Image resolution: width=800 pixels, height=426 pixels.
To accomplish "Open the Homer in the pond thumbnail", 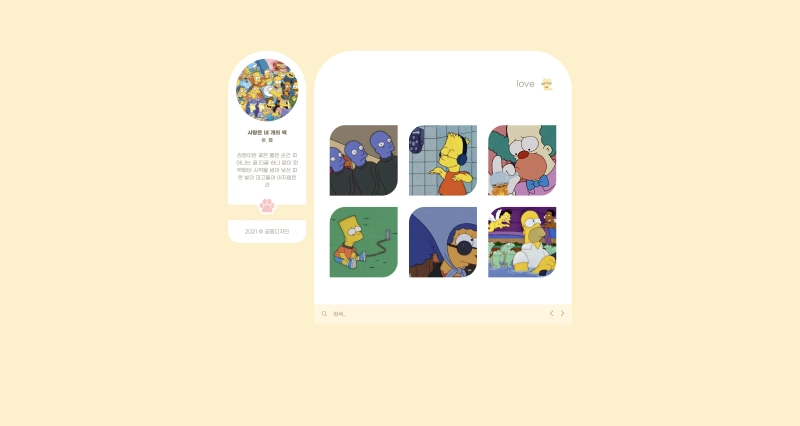I will (x=522, y=242).
